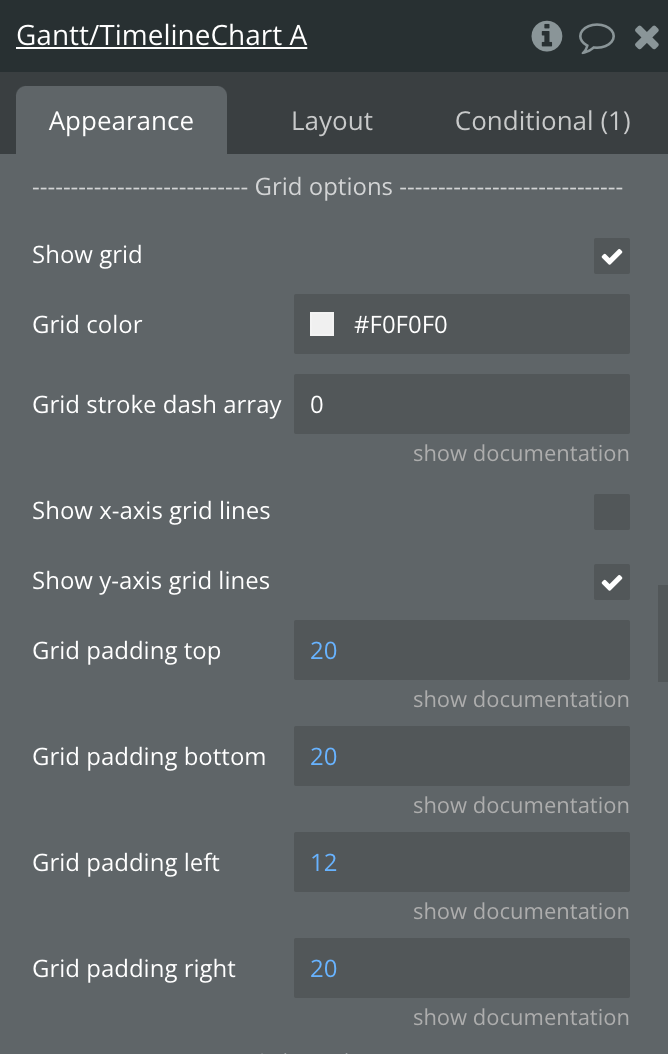This screenshot has width=668, height=1054.
Task: Show documentation for Grid padding top
Action: pos(520,700)
